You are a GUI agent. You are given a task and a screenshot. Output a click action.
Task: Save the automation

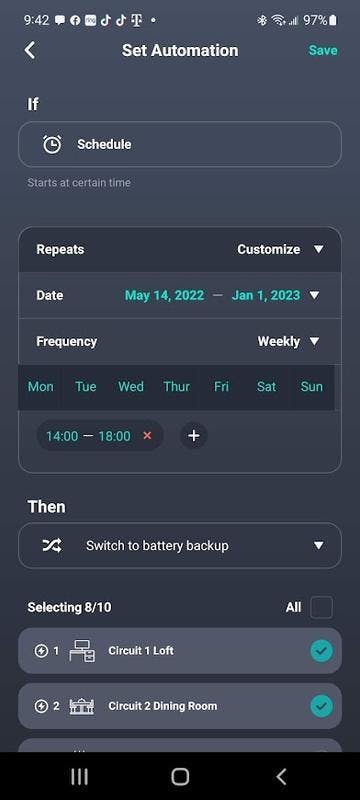pos(323,51)
